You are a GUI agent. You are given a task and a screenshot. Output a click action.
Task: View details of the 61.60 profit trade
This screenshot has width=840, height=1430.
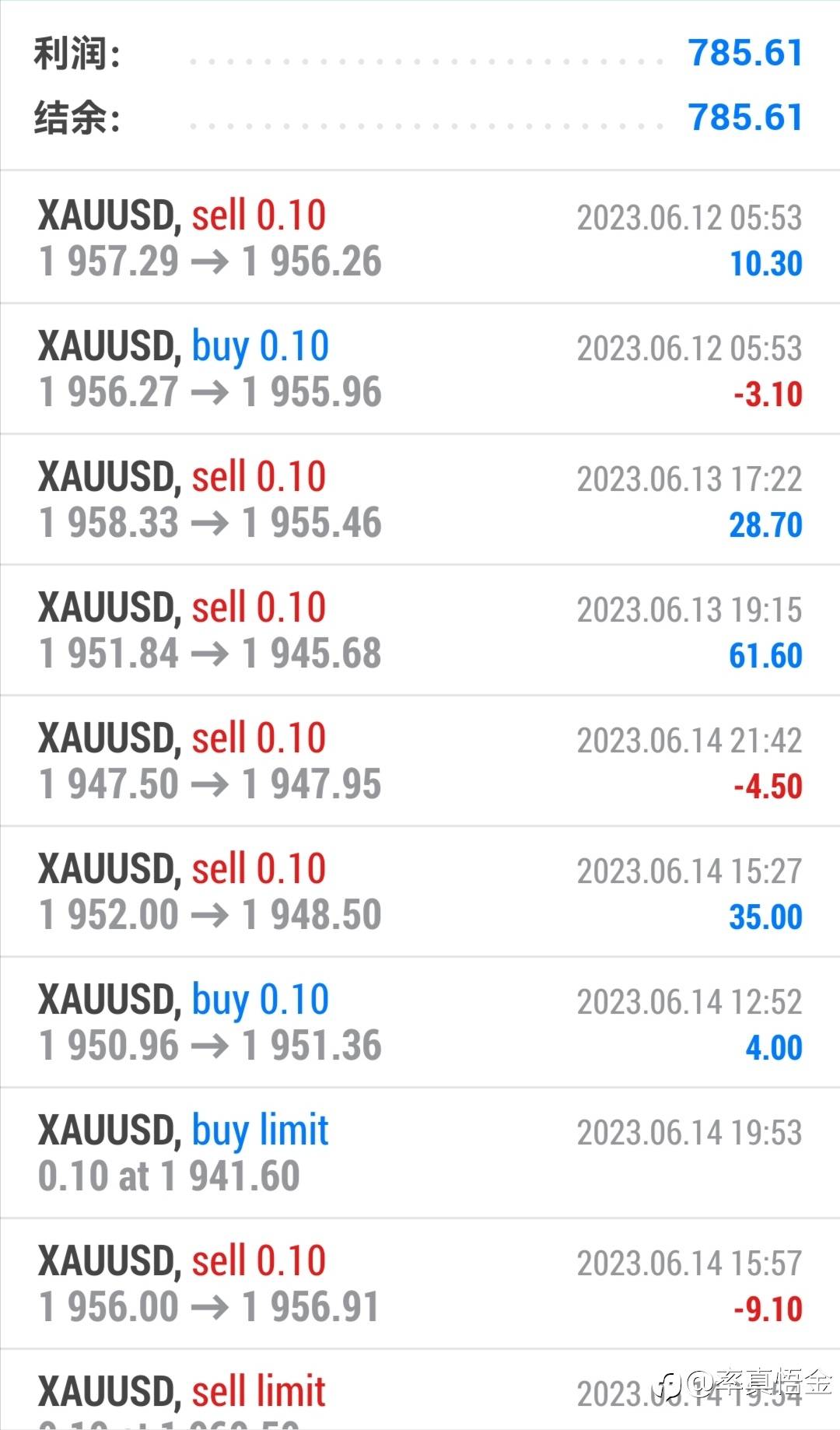(420, 630)
